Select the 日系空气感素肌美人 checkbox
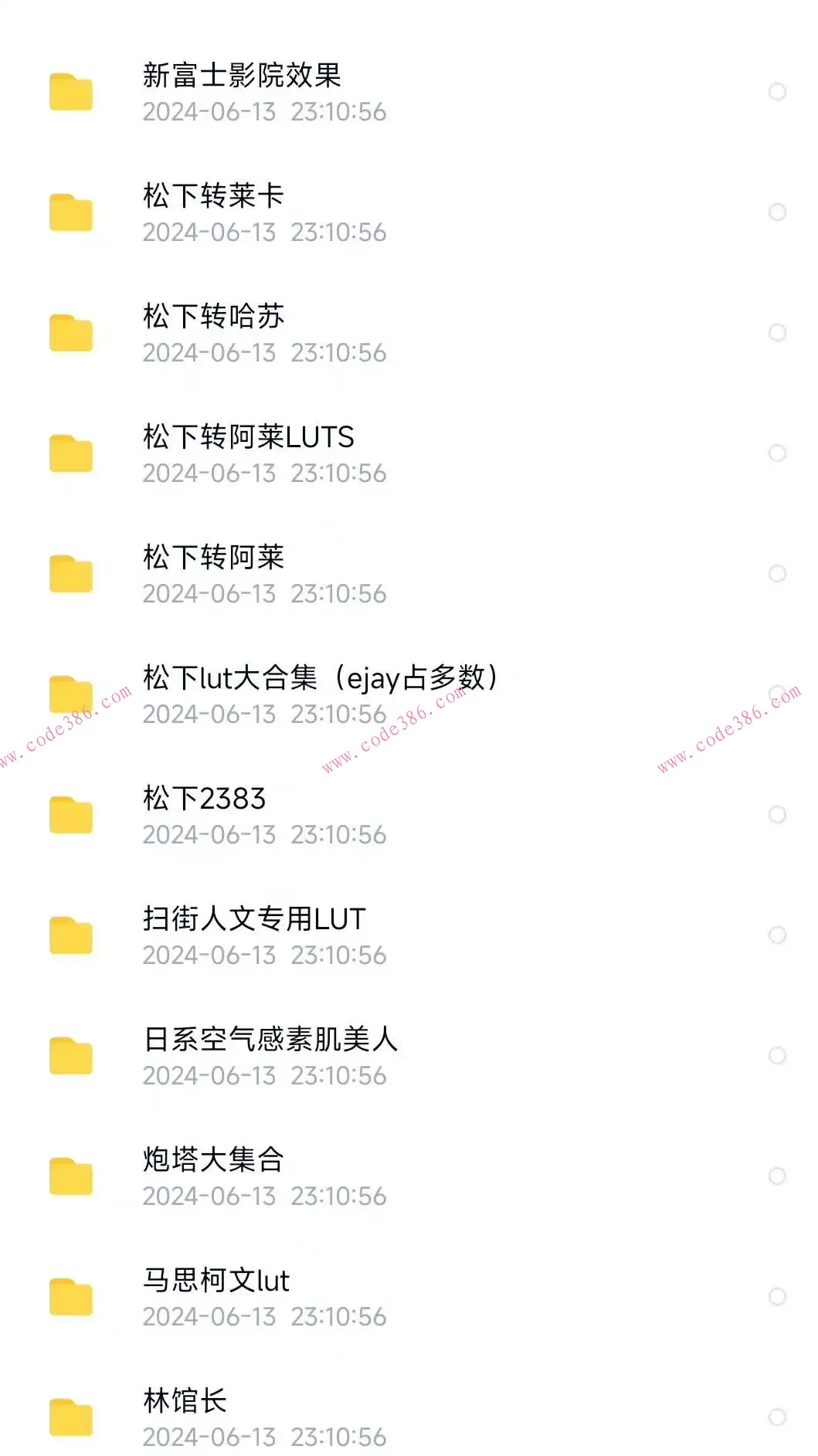Image resolution: width=818 pixels, height=1456 pixels. tap(776, 1055)
